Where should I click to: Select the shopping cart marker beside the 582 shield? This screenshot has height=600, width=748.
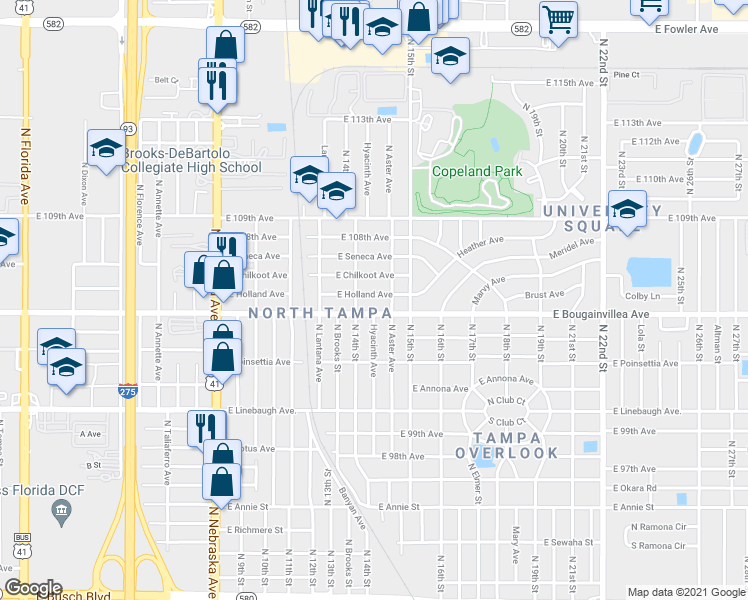[558, 18]
